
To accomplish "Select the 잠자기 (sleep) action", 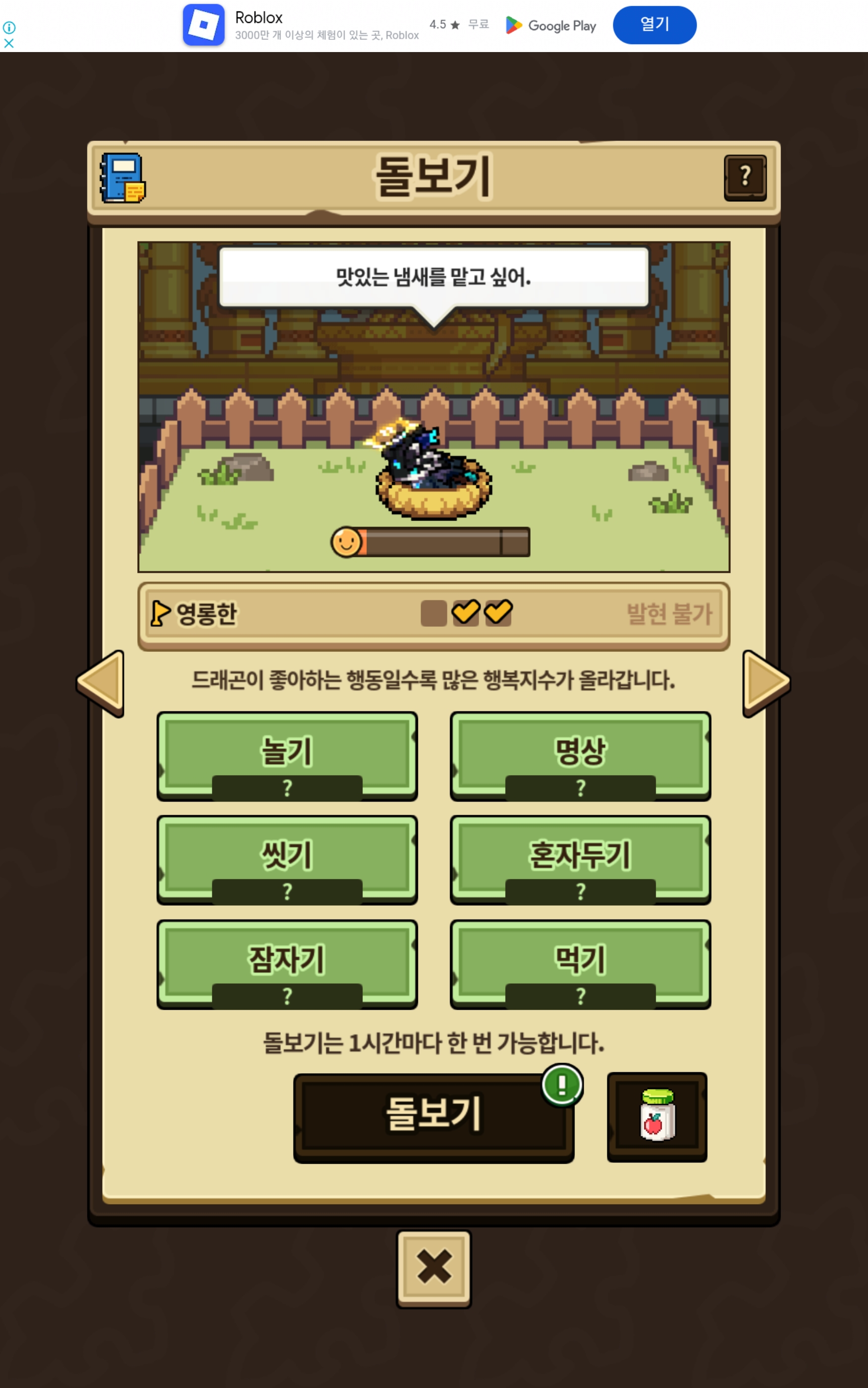I will [x=287, y=963].
